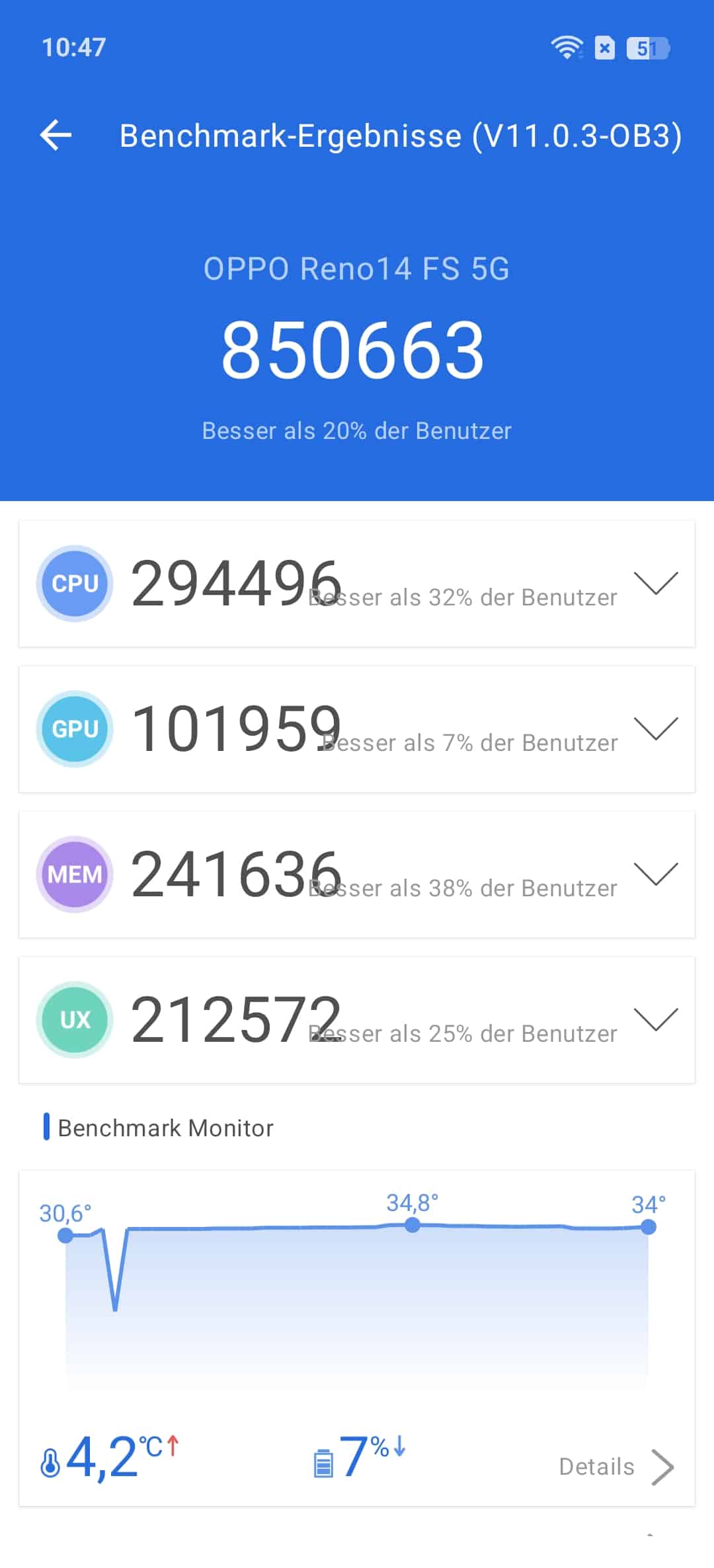
Task: Open Benchmark Monitor Details
Action: pos(615,1467)
